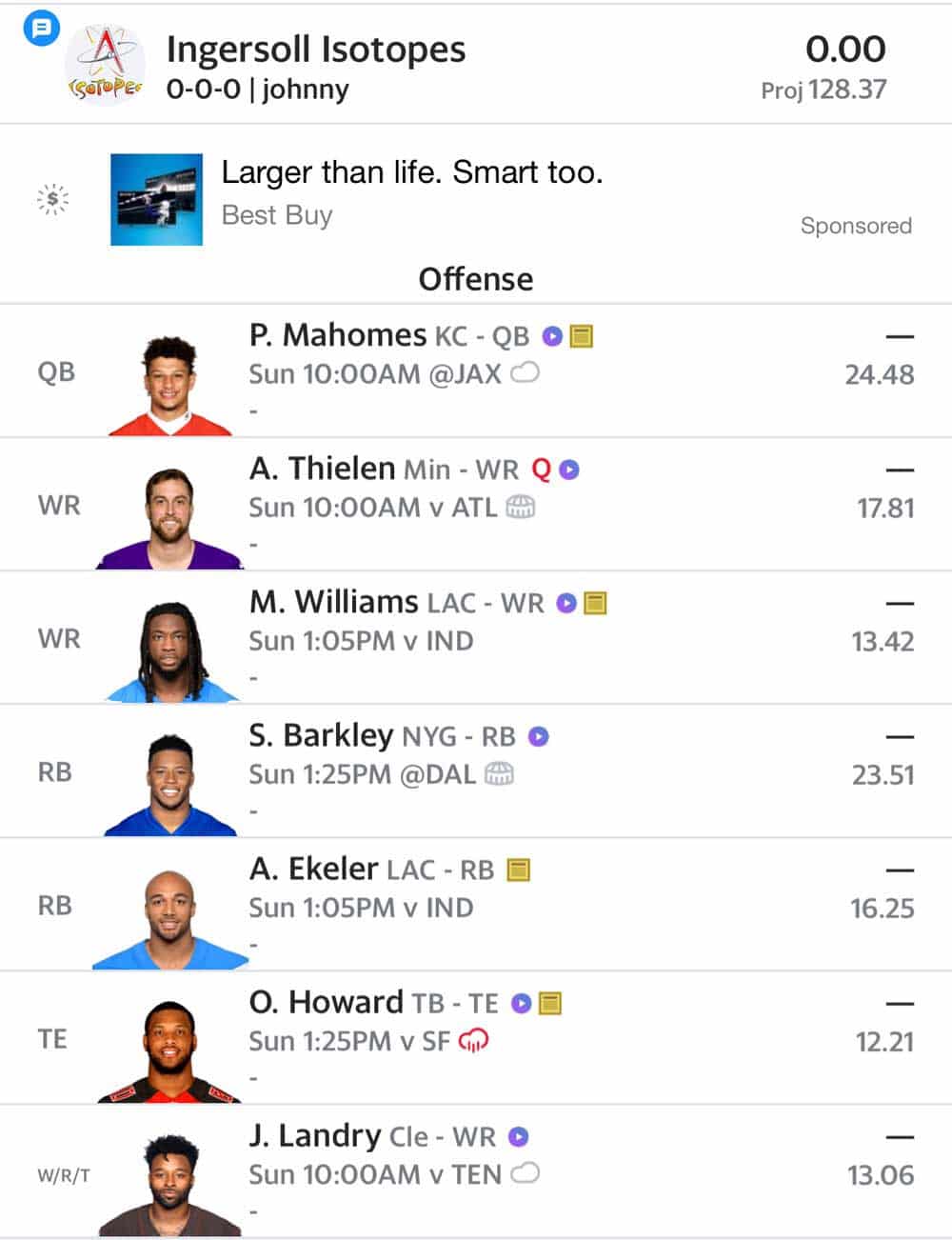Screen dimensions: 952x1240
Task: Play video news for P. Mahomes
Action: pos(552,336)
